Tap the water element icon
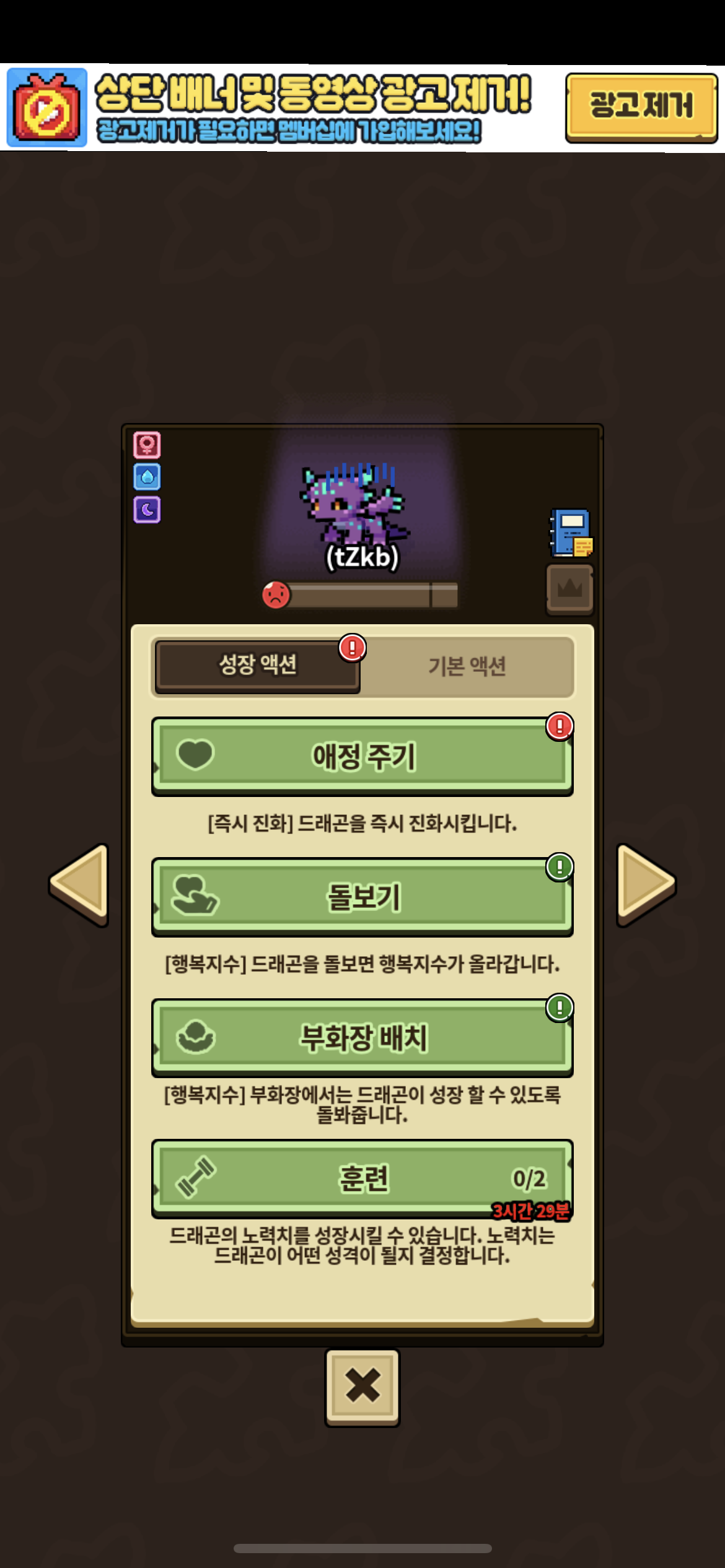Image resolution: width=725 pixels, height=1568 pixels. 147,477
